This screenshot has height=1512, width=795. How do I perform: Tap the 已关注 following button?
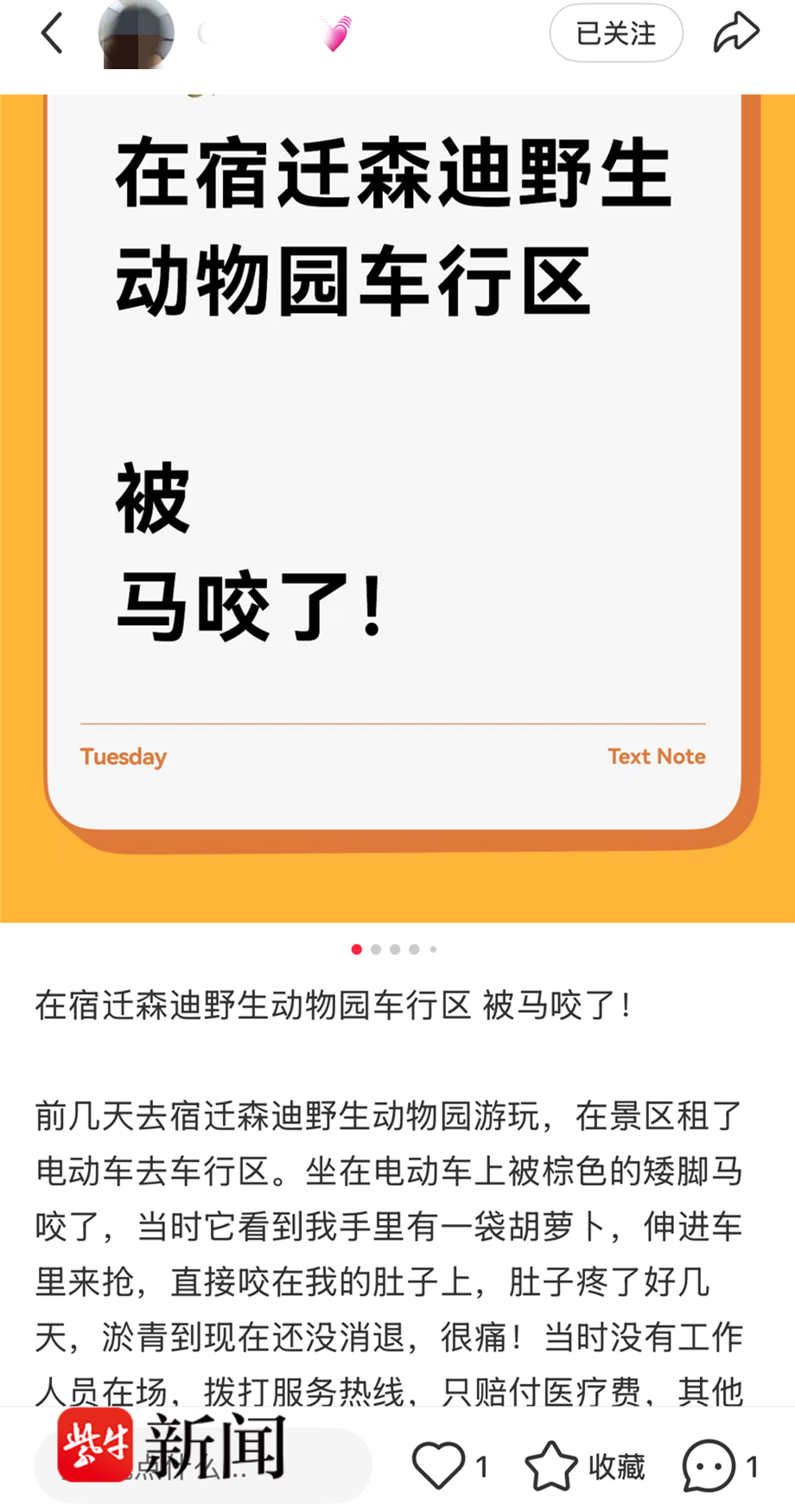point(616,34)
